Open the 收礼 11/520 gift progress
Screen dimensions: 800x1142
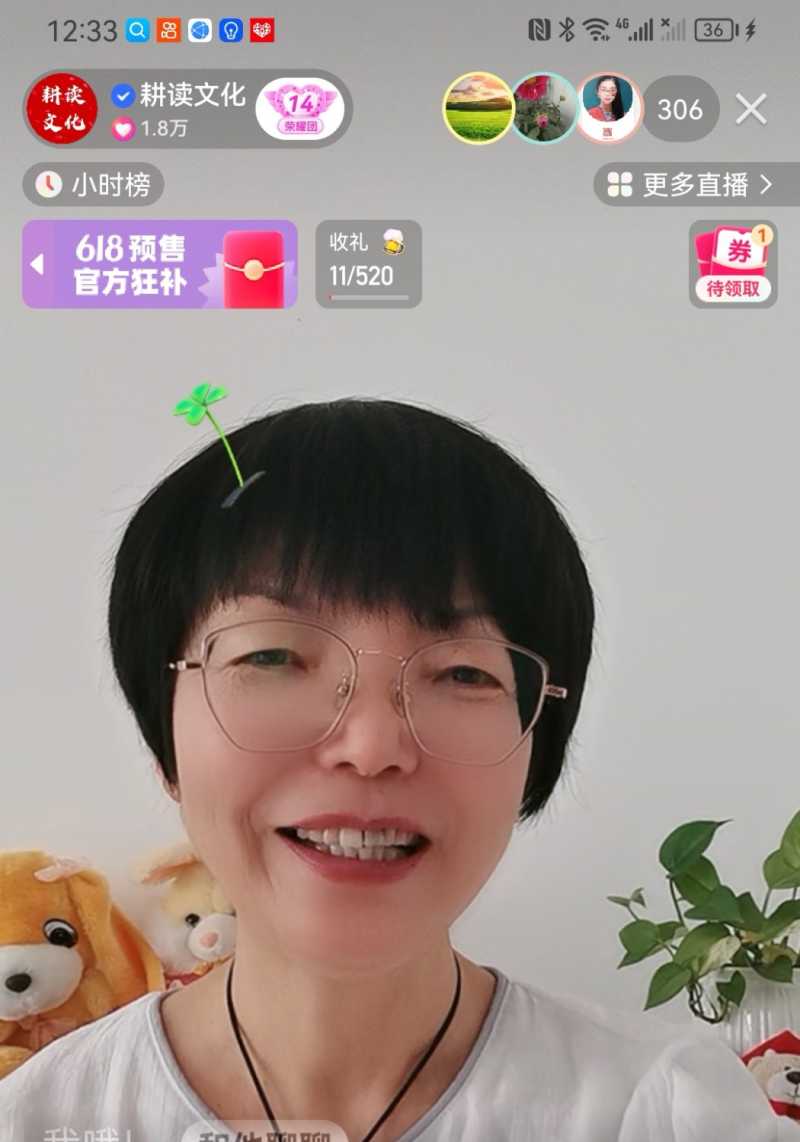368,264
